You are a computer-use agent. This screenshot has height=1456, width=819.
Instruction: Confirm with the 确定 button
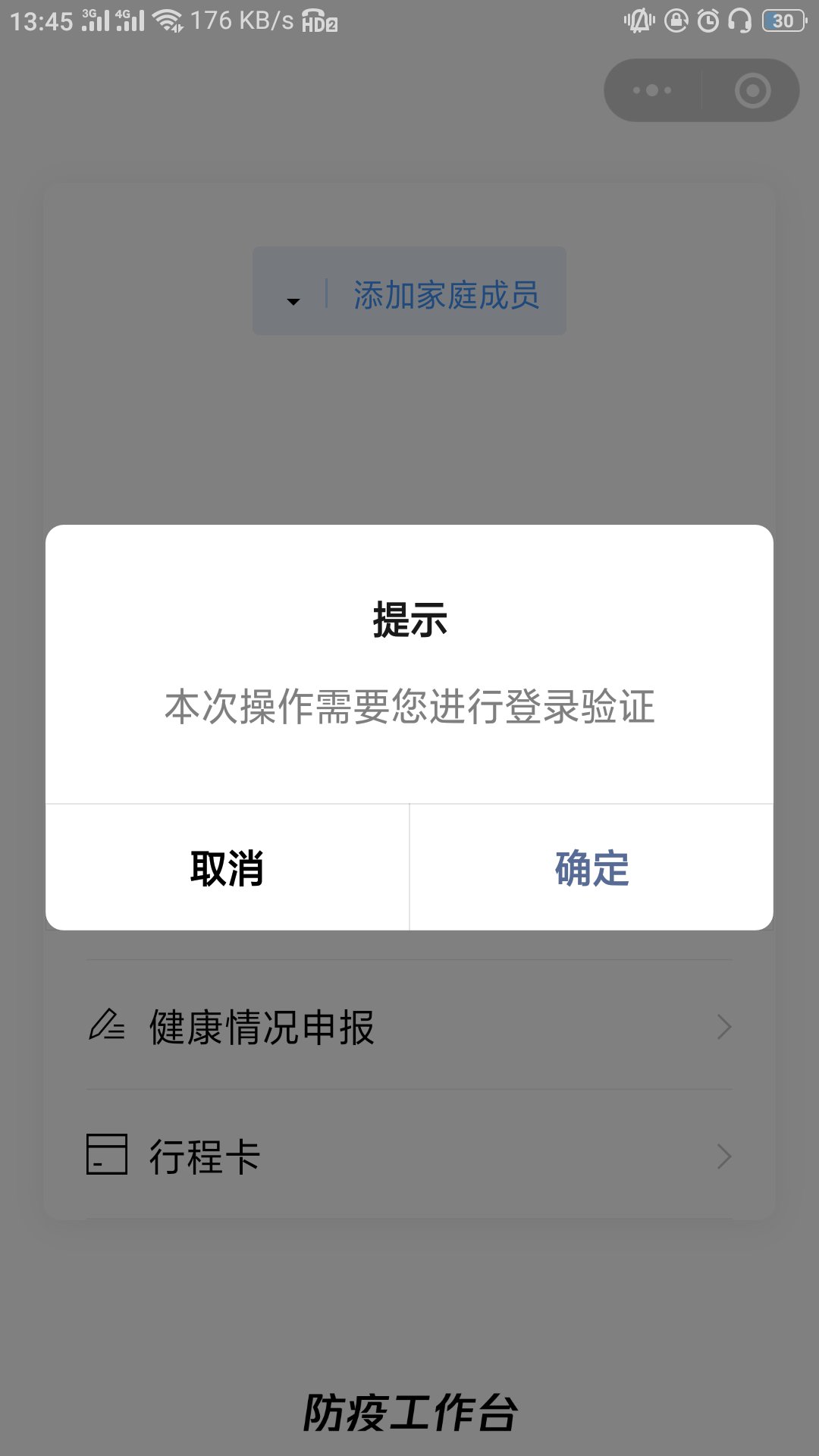(591, 868)
